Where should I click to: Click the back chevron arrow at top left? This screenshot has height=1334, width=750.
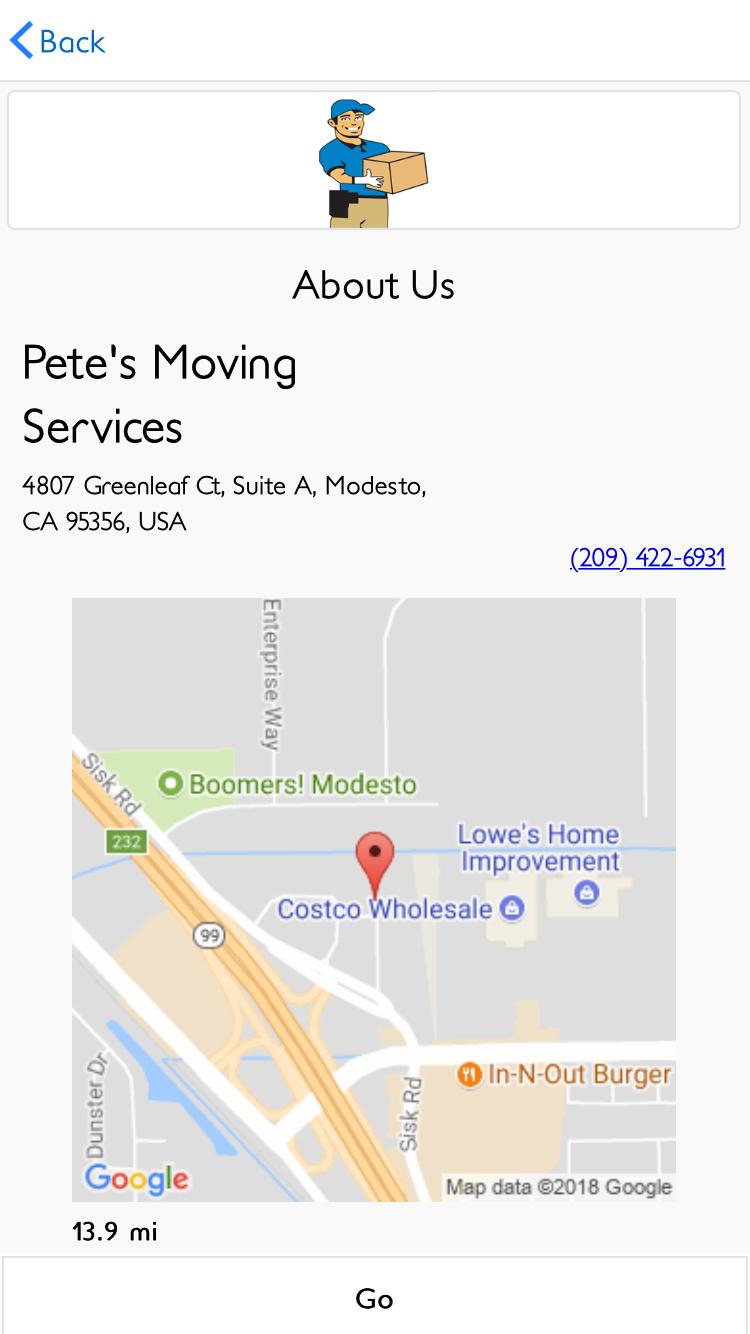(x=21, y=40)
